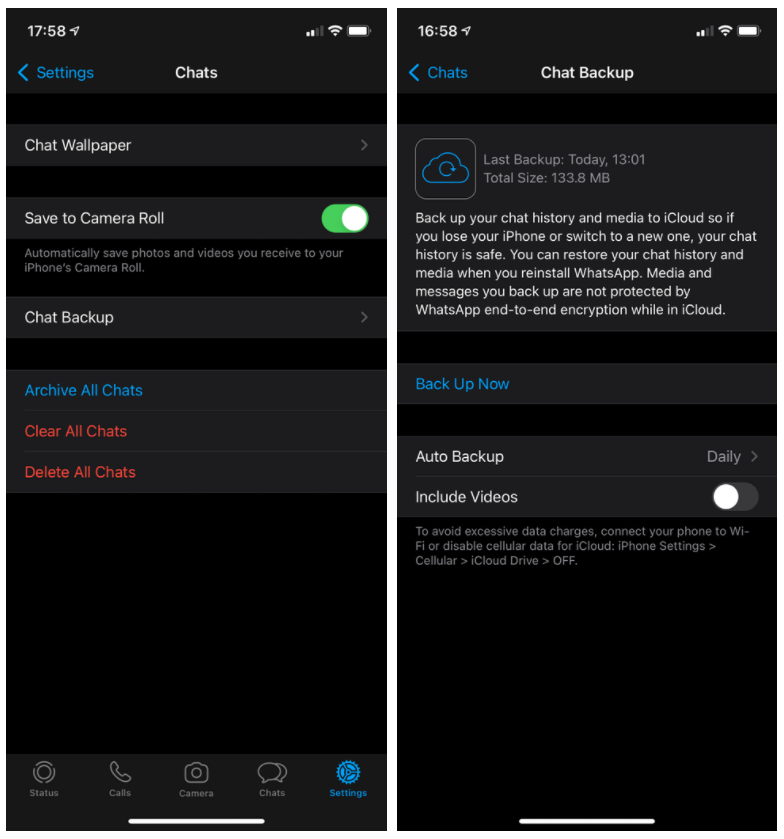Enable Include Videos switch
784x839 pixels.
click(734, 497)
